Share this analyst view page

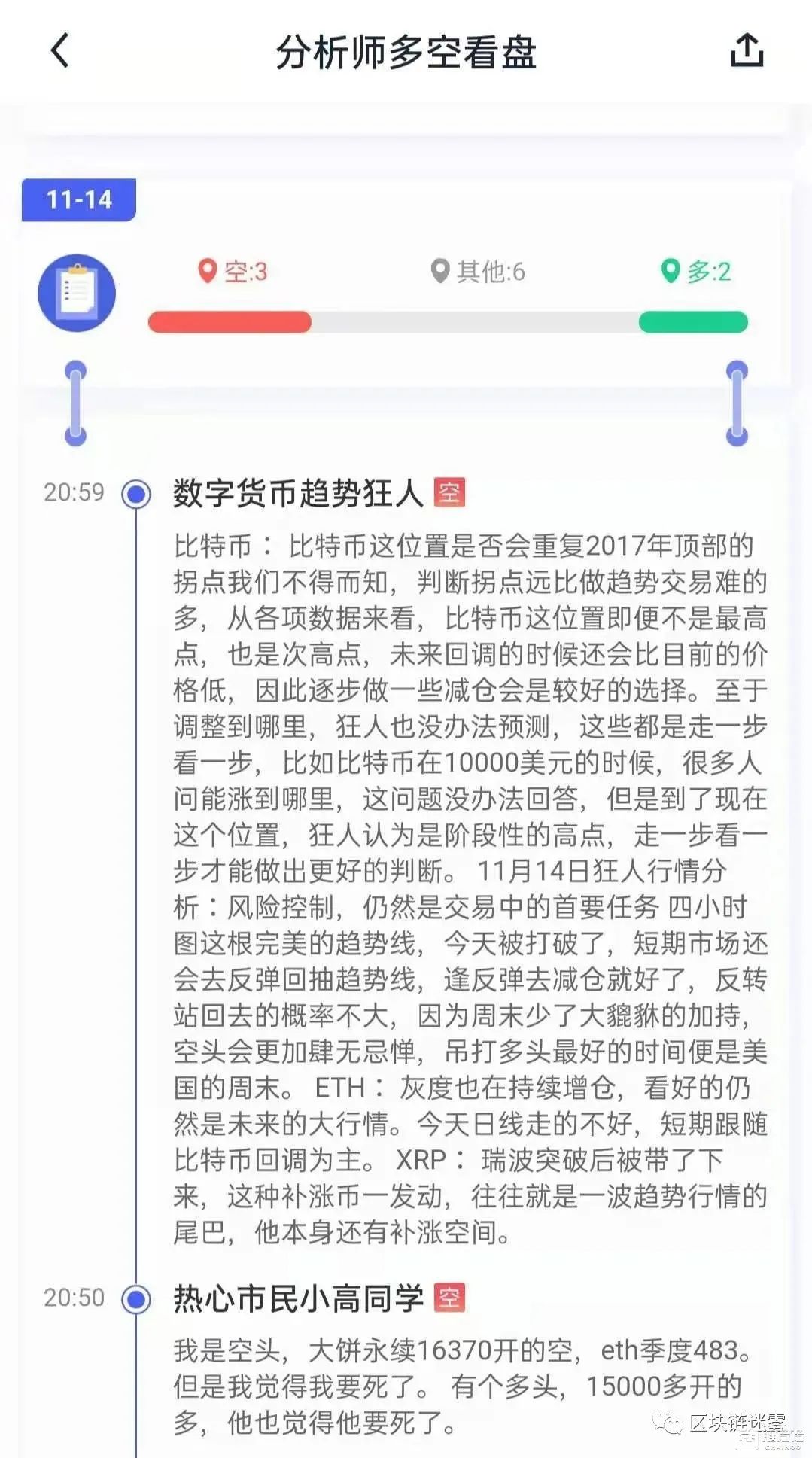(x=747, y=50)
